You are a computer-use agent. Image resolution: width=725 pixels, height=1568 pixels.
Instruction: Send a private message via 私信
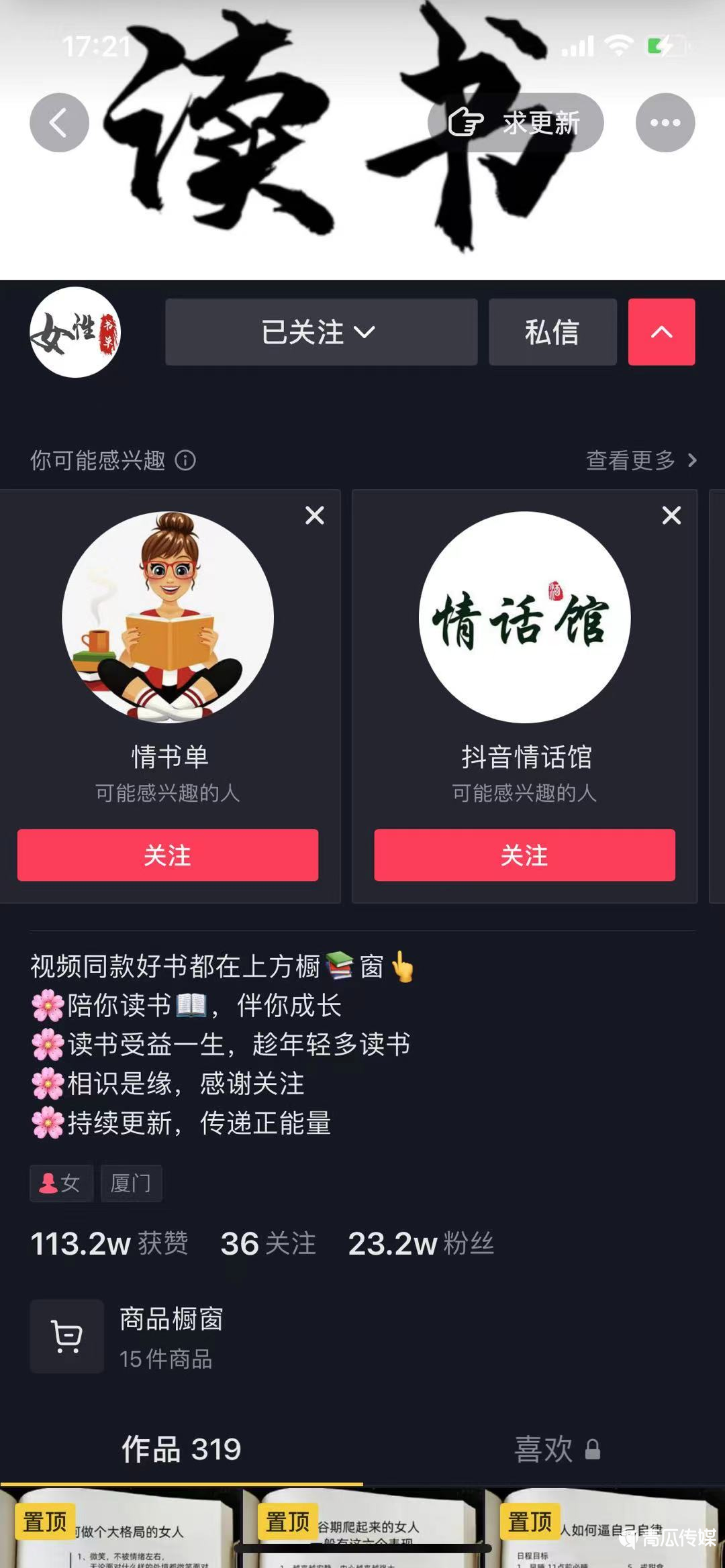click(x=552, y=332)
